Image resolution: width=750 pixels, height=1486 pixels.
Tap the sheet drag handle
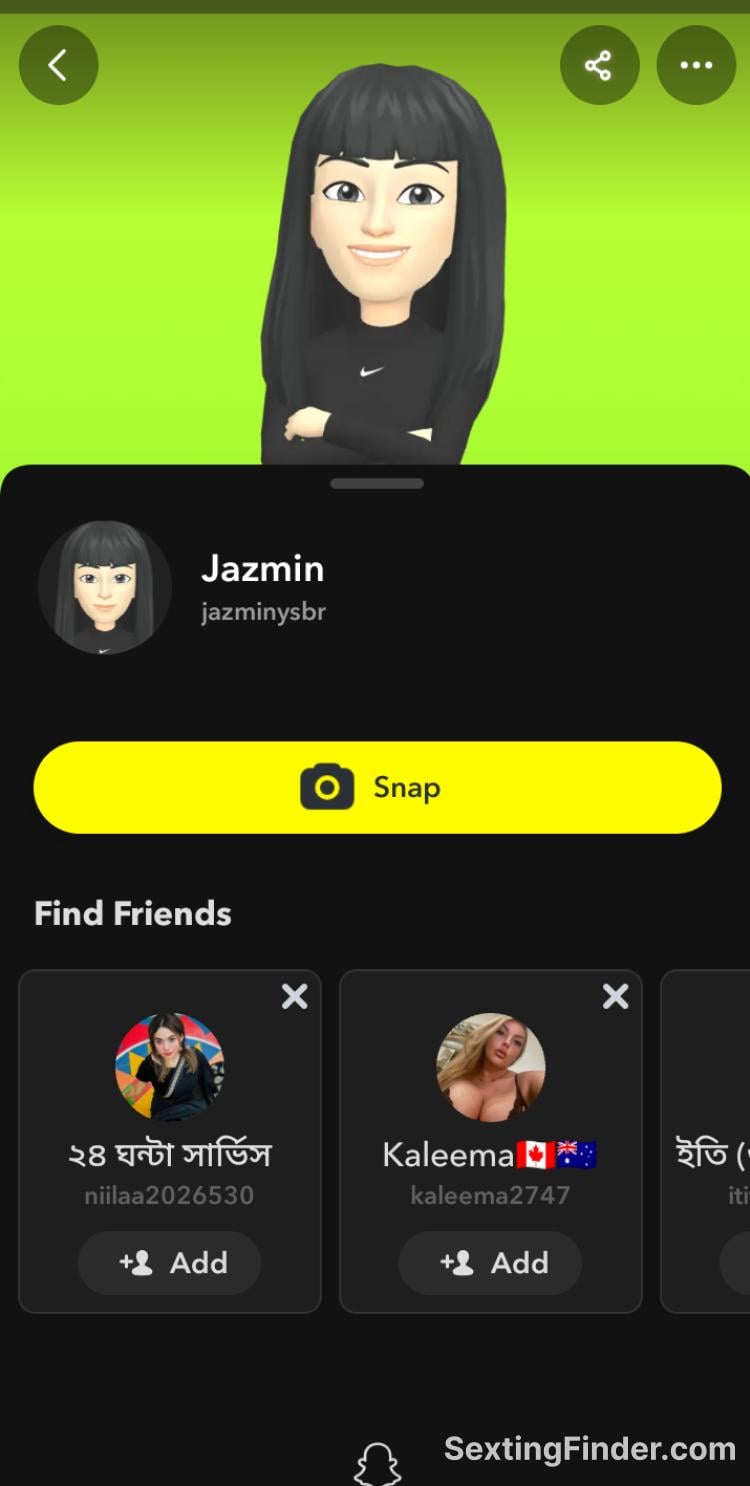(377, 484)
